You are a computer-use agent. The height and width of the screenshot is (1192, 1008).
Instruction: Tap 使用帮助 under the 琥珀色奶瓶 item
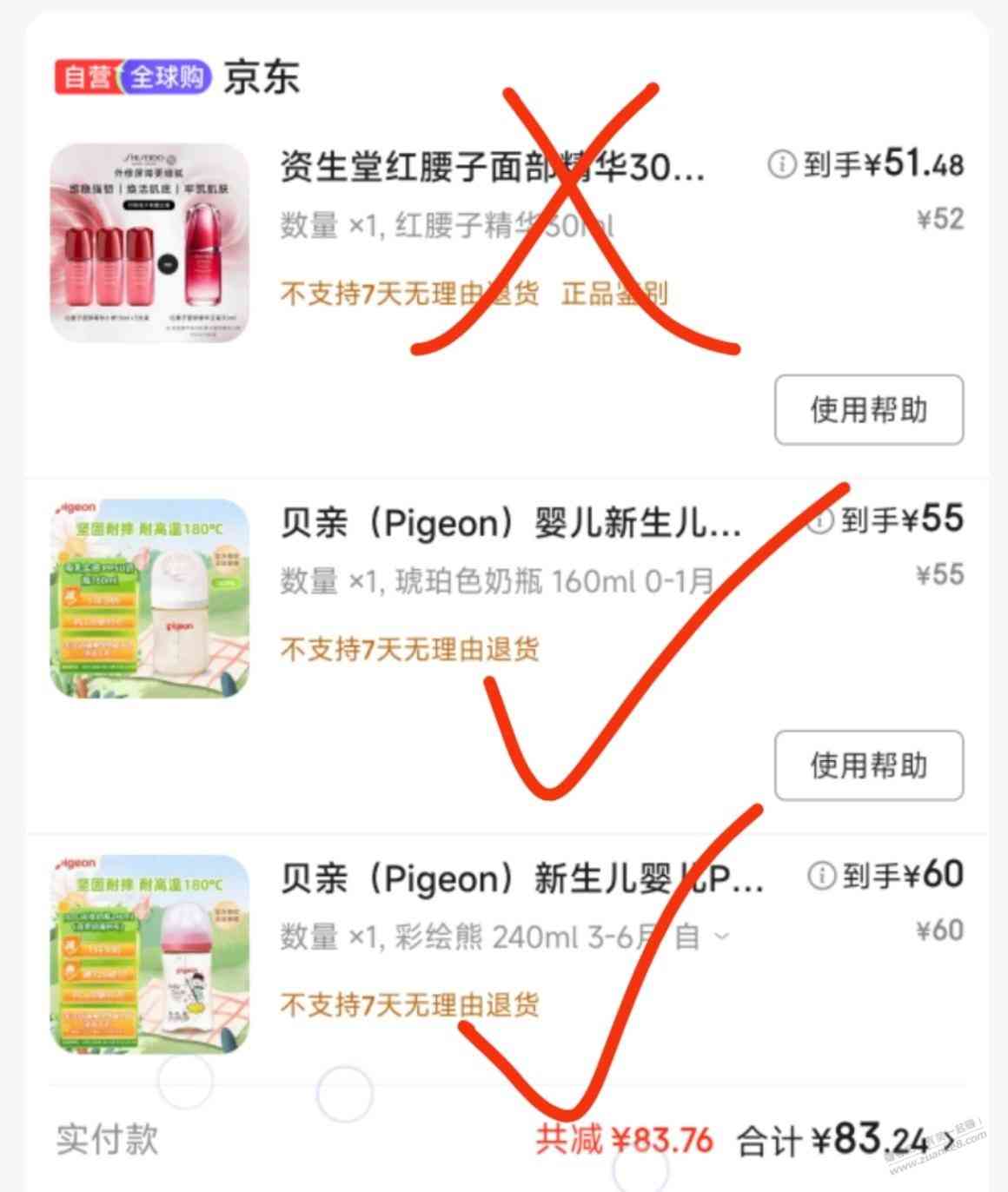(868, 765)
